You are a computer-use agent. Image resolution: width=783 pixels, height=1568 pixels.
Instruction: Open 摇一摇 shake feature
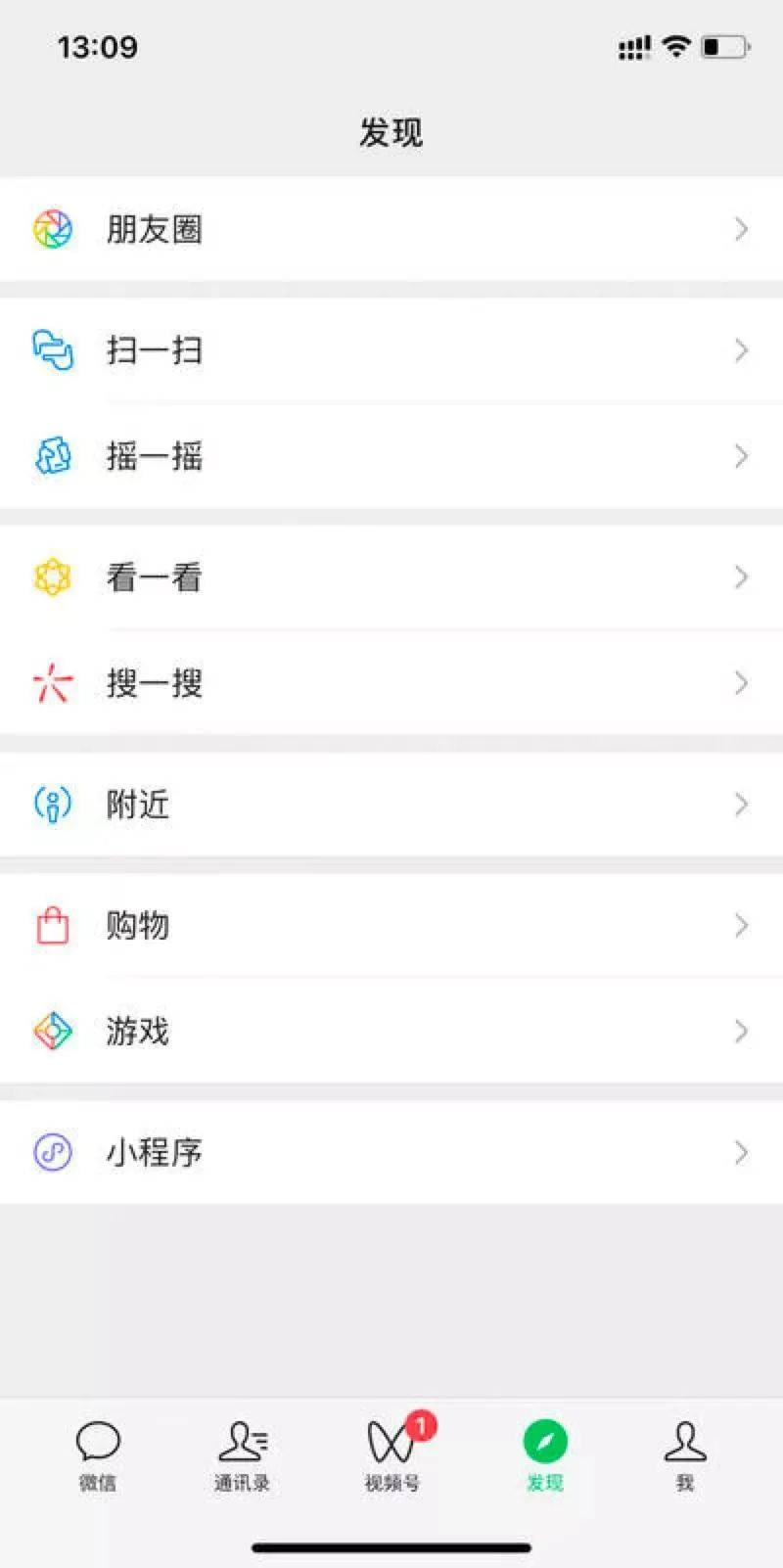pos(391,456)
